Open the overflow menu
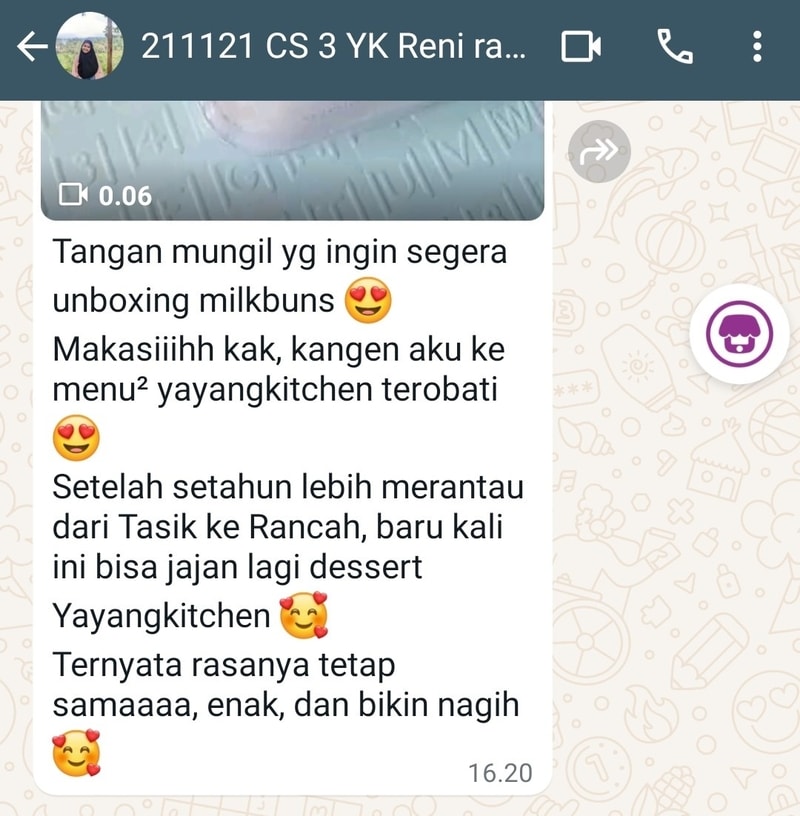 [x=757, y=46]
